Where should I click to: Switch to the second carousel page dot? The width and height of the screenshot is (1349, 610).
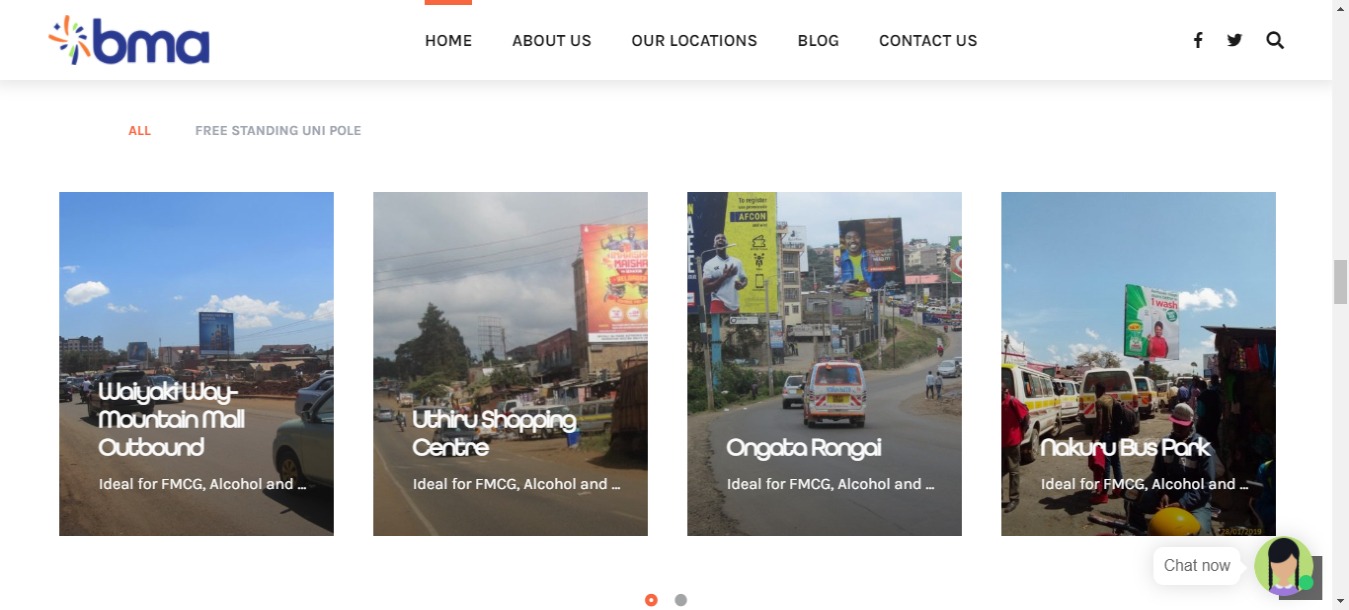[681, 600]
